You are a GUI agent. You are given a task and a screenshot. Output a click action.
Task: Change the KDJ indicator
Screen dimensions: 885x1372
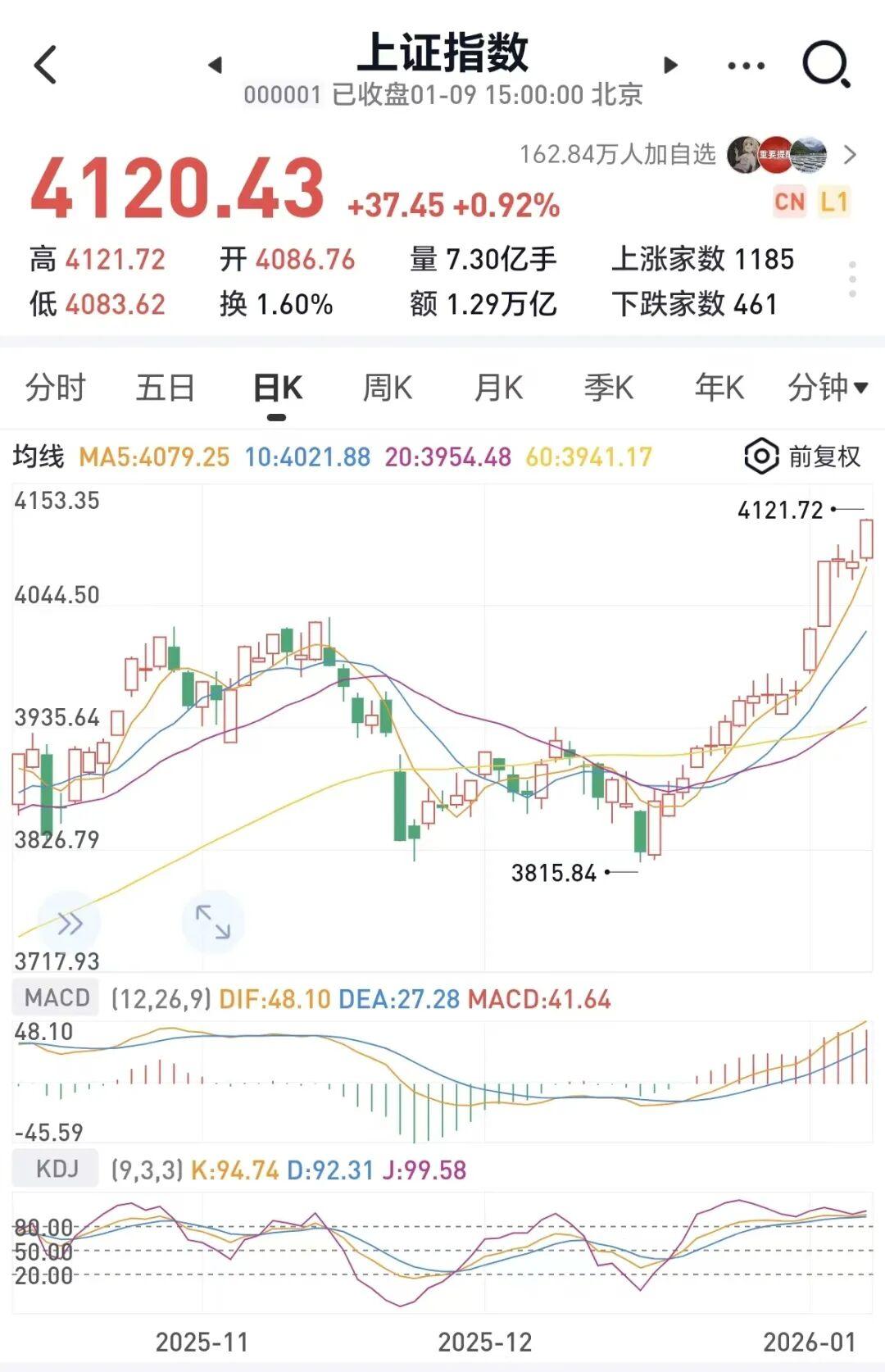(x=57, y=1169)
